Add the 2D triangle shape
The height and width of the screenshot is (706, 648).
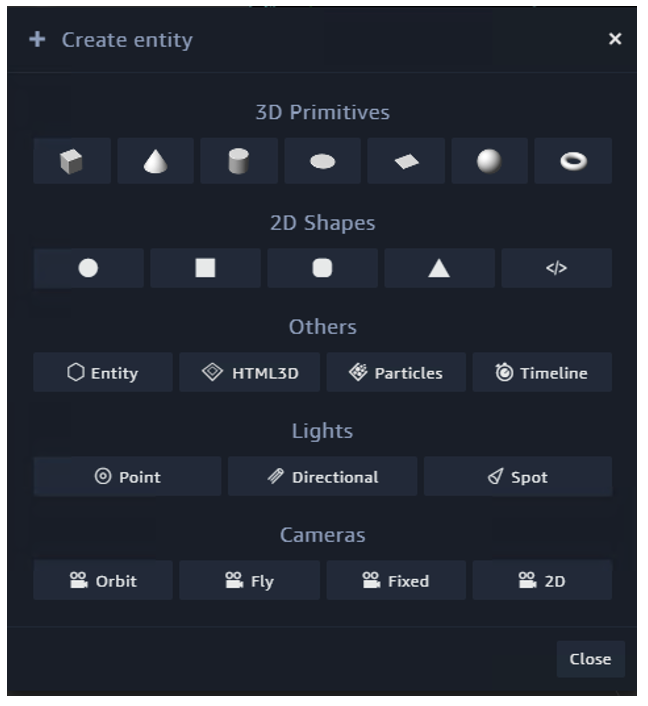[x=439, y=268]
